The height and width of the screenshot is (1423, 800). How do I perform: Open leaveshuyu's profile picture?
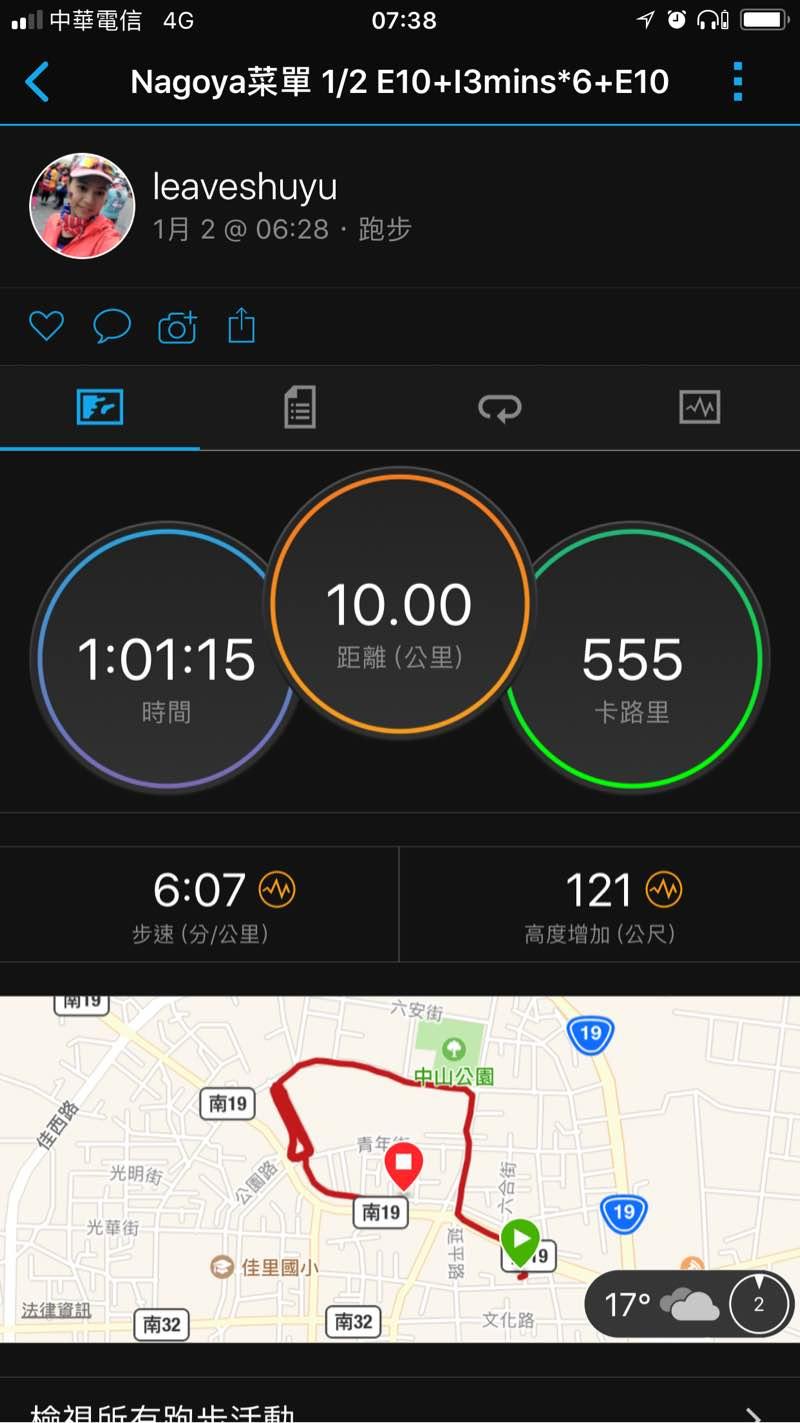82,206
